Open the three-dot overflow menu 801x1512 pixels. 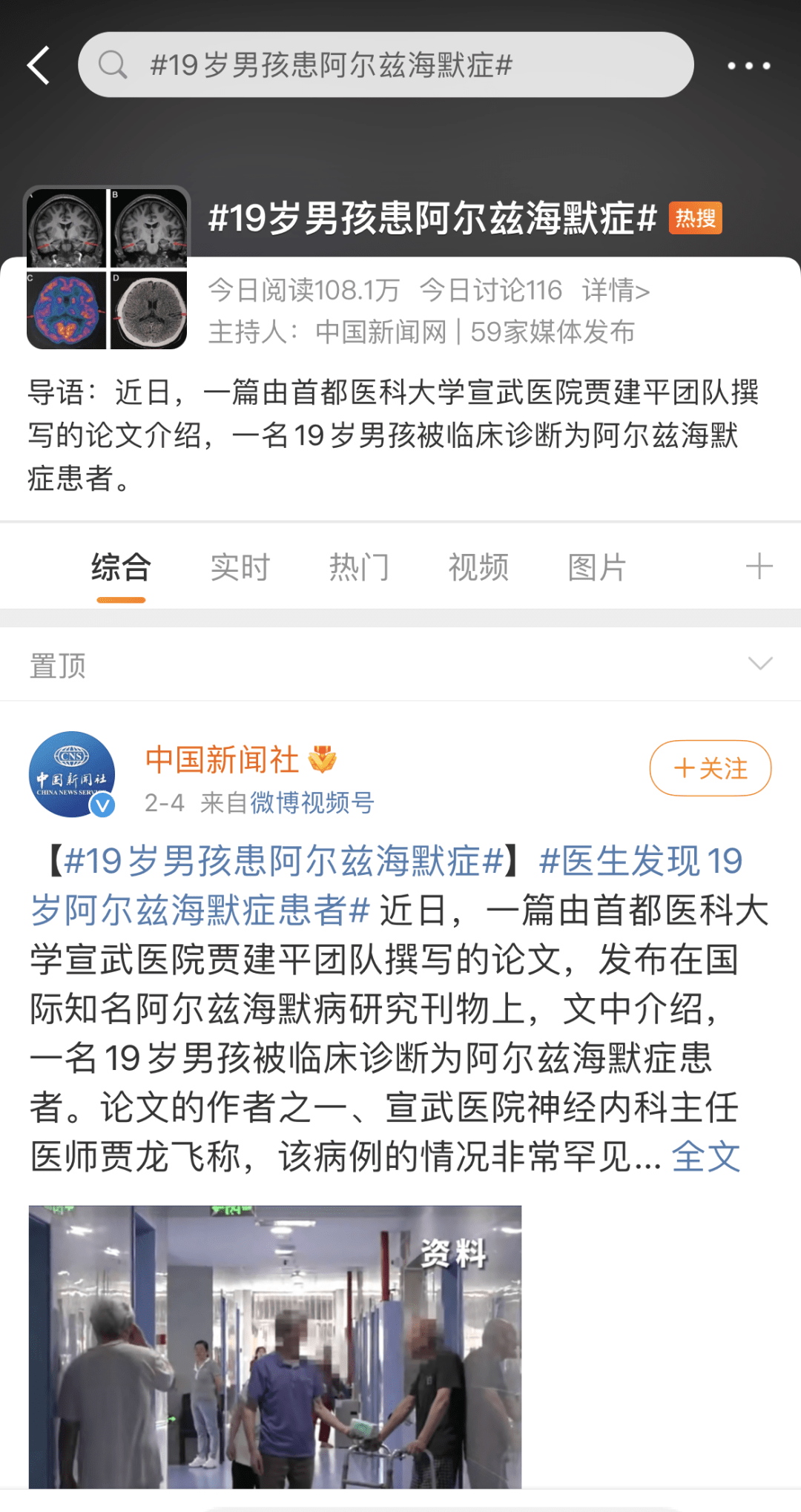tap(748, 66)
